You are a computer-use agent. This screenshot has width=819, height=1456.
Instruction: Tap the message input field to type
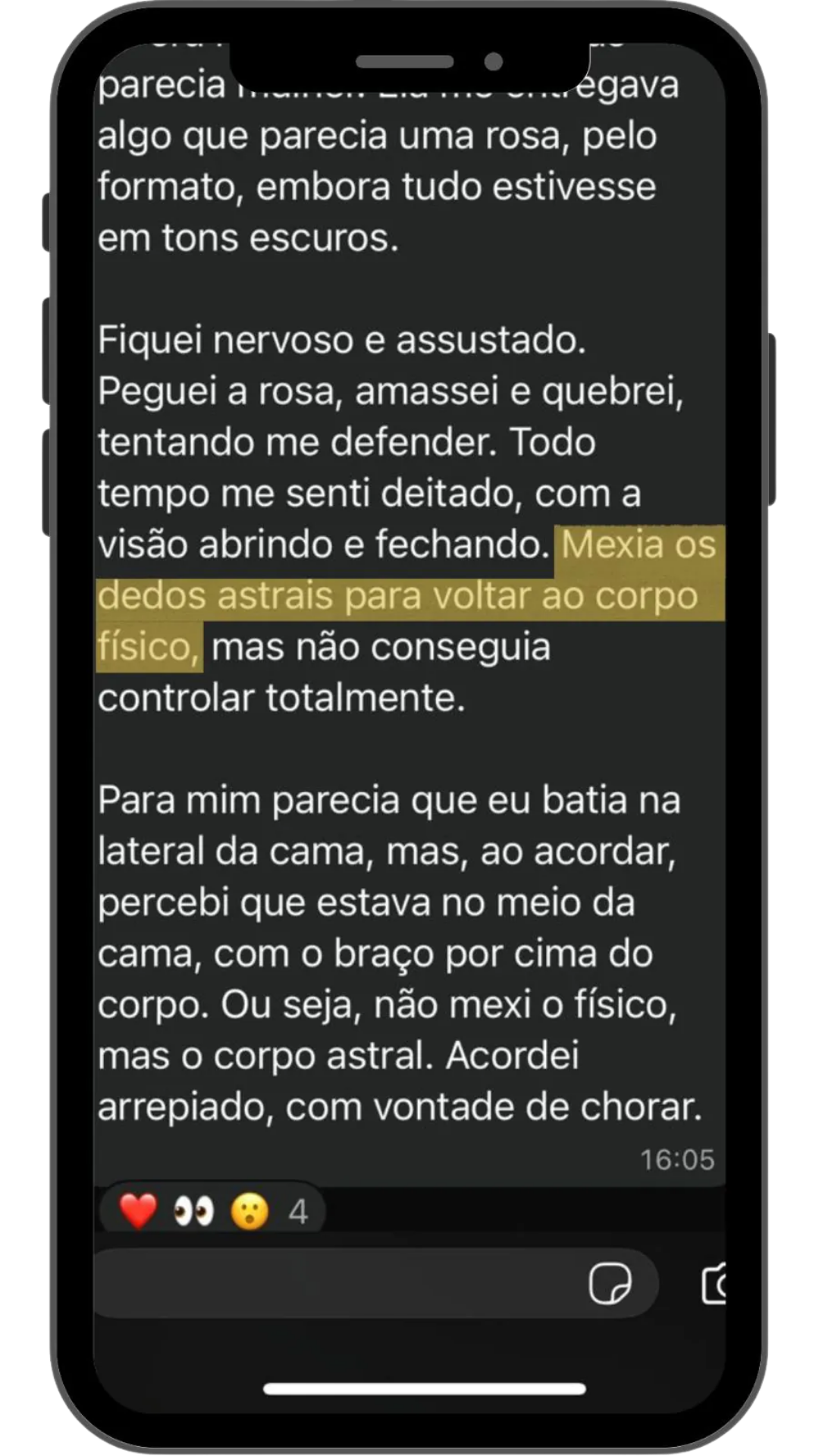point(341,1282)
